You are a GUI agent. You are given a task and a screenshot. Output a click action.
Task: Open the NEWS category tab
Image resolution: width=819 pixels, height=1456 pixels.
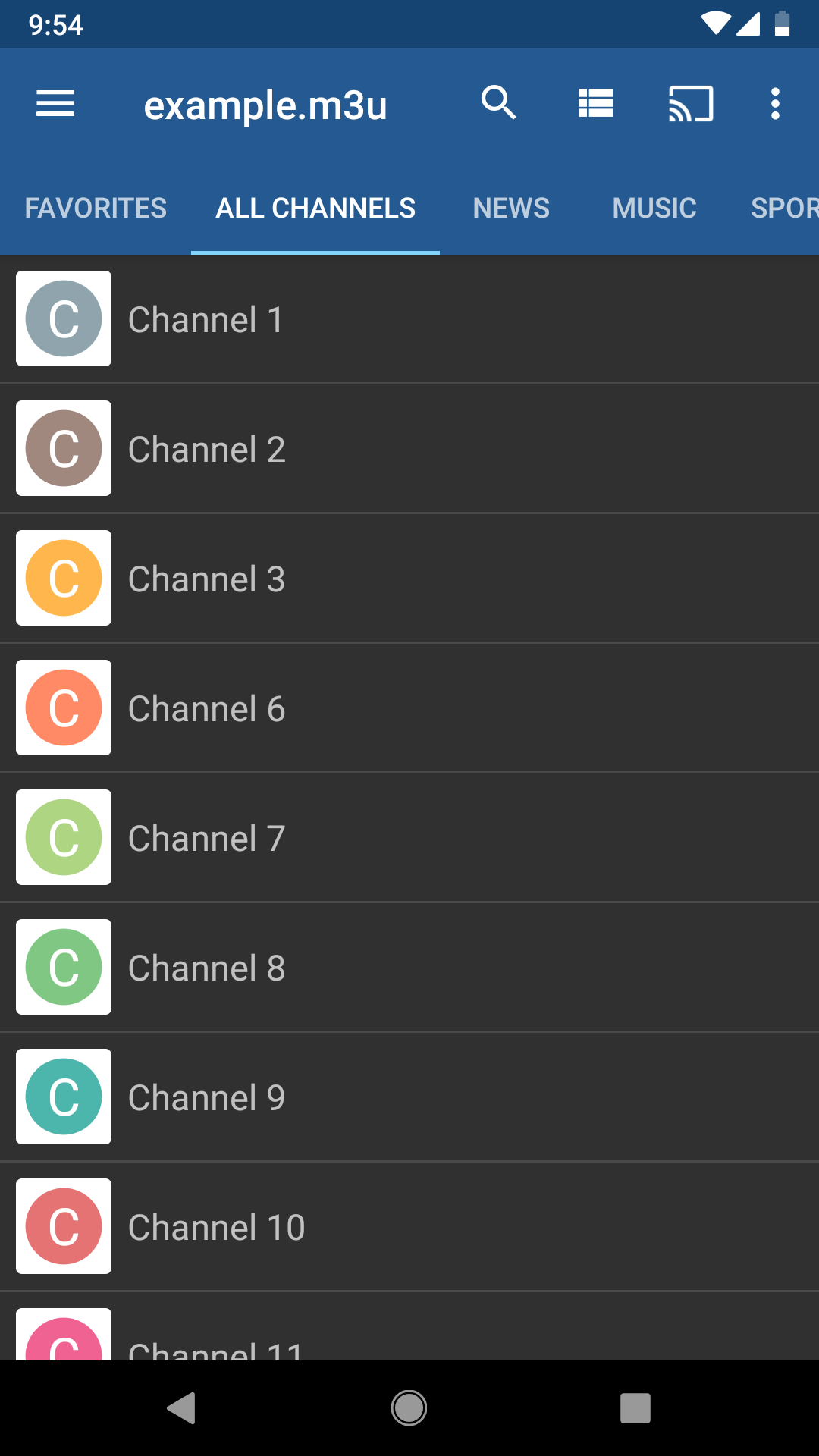click(510, 207)
